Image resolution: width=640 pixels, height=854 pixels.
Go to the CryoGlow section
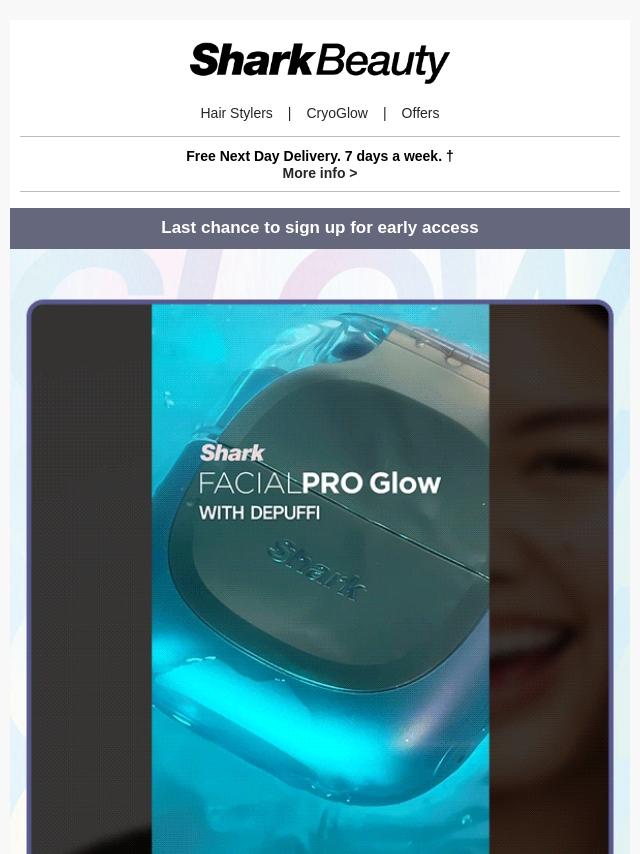click(x=337, y=113)
